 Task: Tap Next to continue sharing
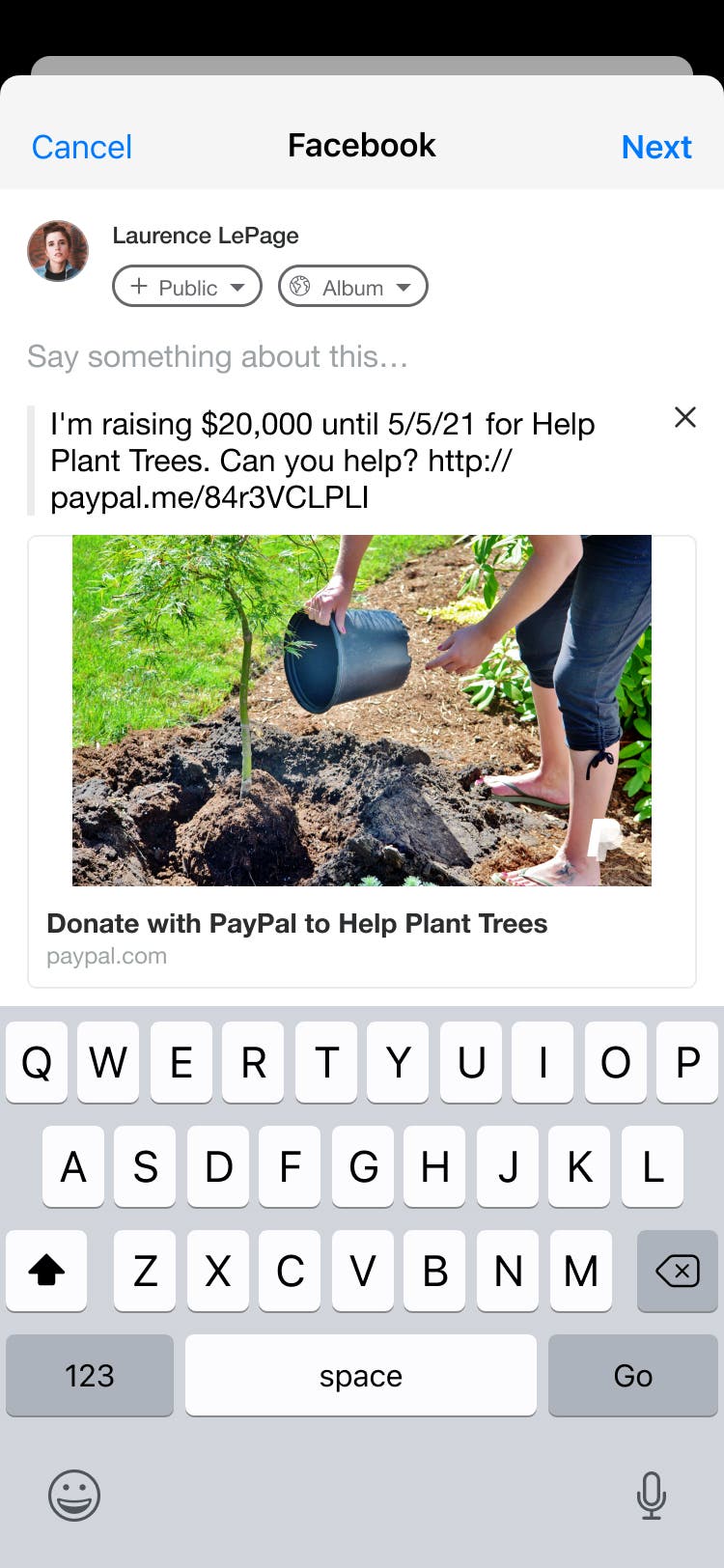tap(656, 147)
